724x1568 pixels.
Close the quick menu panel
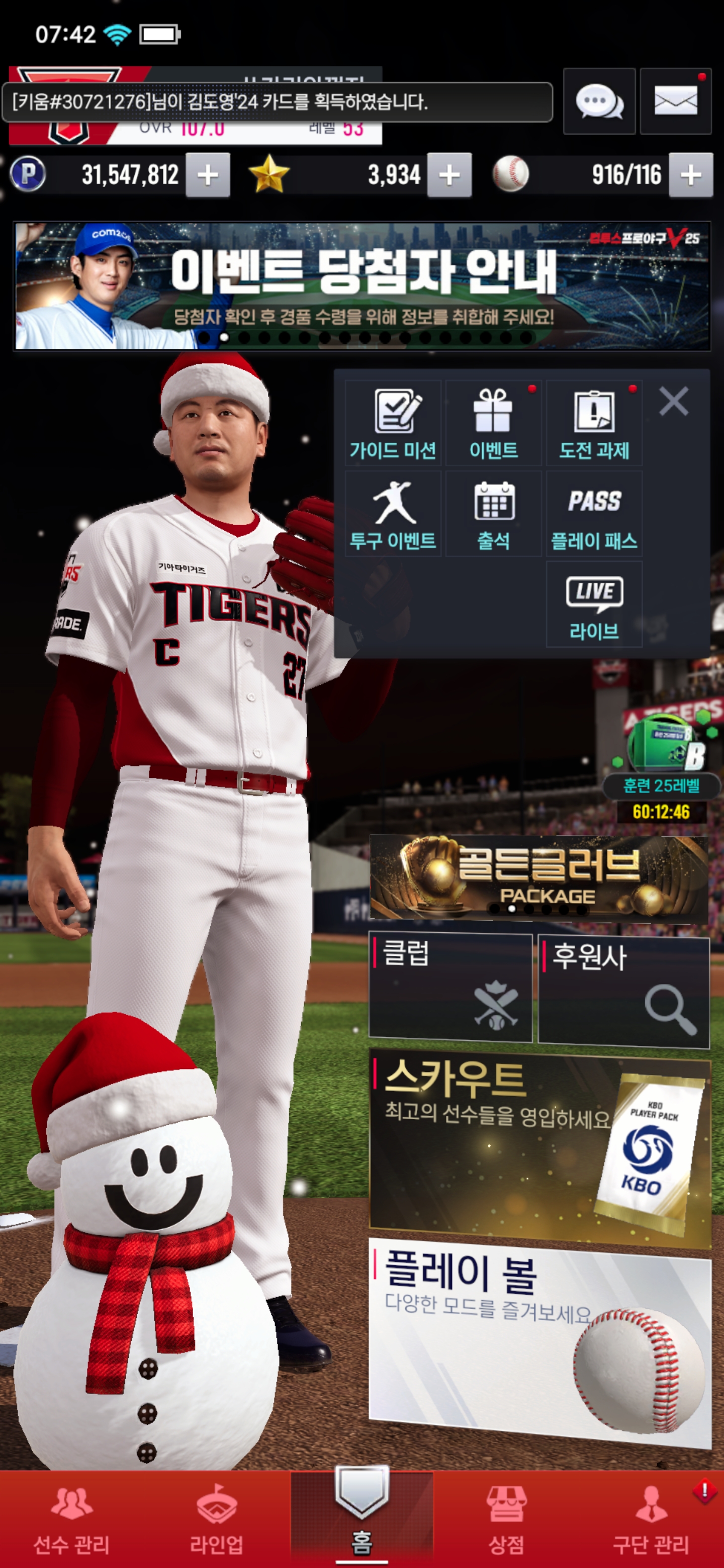tap(673, 401)
